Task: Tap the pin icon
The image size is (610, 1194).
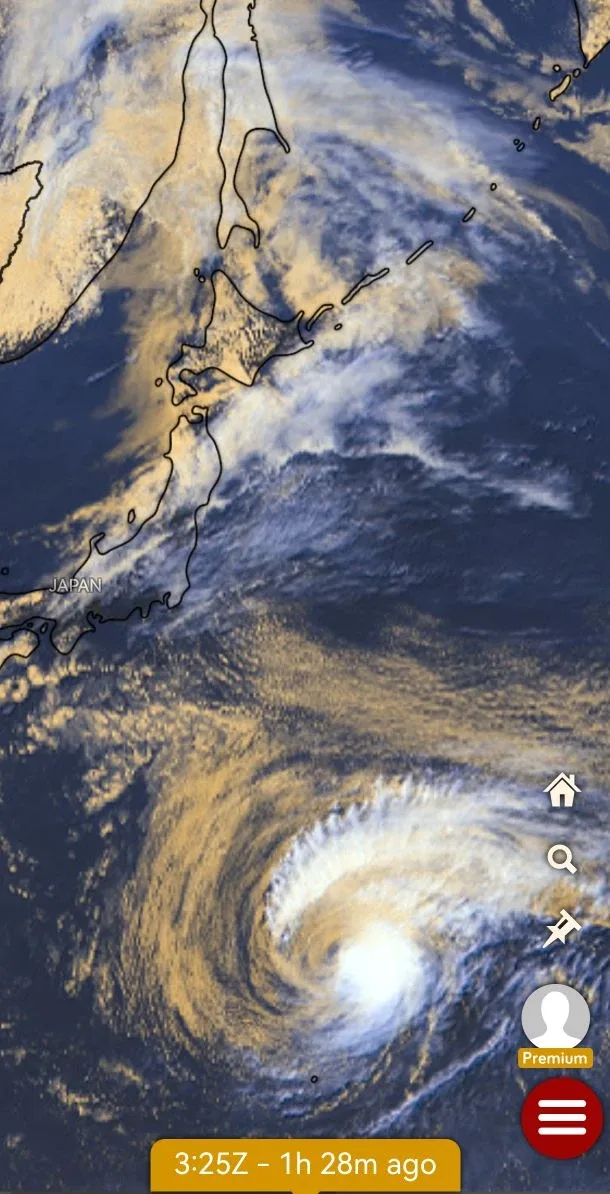Action: (562, 928)
